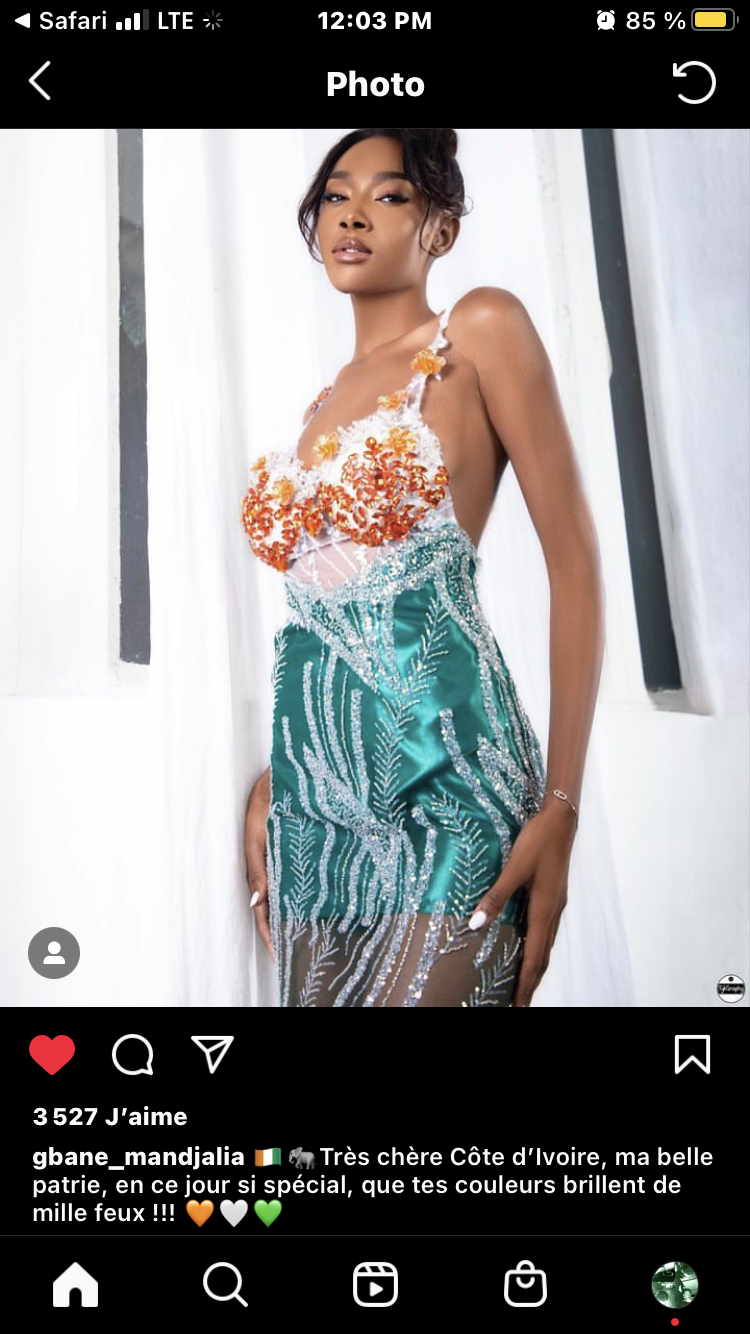Image resolution: width=750 pixels, height=1334 pixels.
Task: Open my profile tab
Action: 675,1285
